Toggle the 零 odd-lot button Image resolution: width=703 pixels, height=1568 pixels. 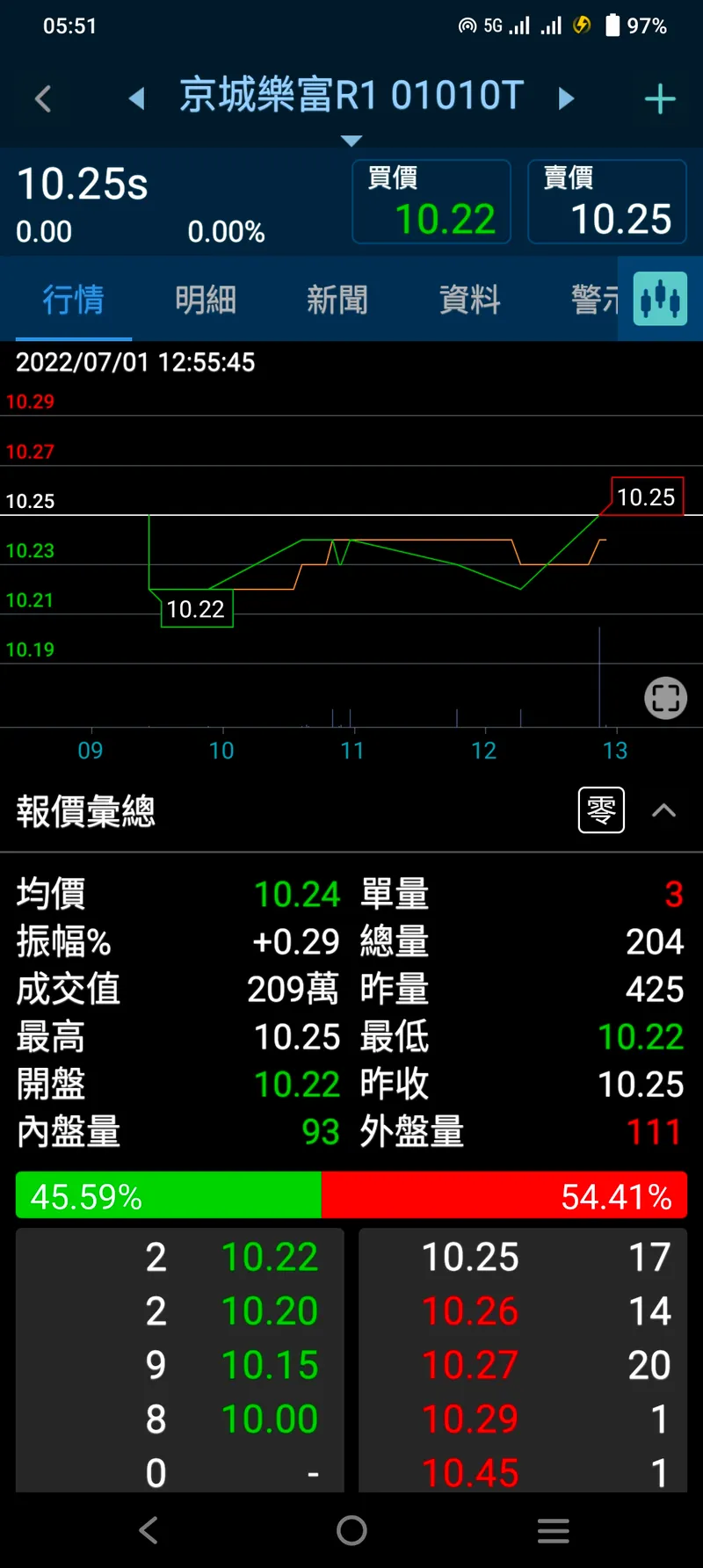coord(601,809)
